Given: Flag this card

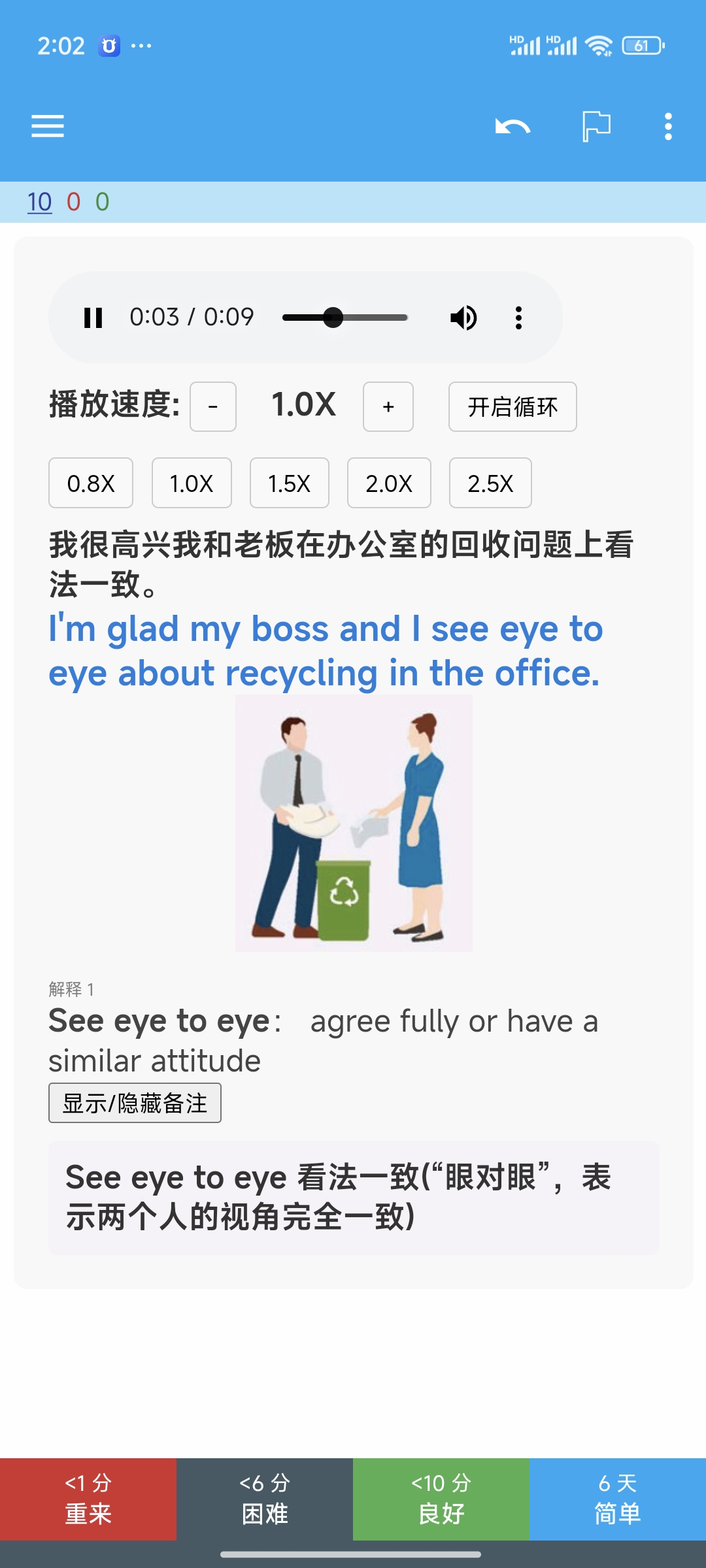Looking at the screenshot, I should coord(596,126).
